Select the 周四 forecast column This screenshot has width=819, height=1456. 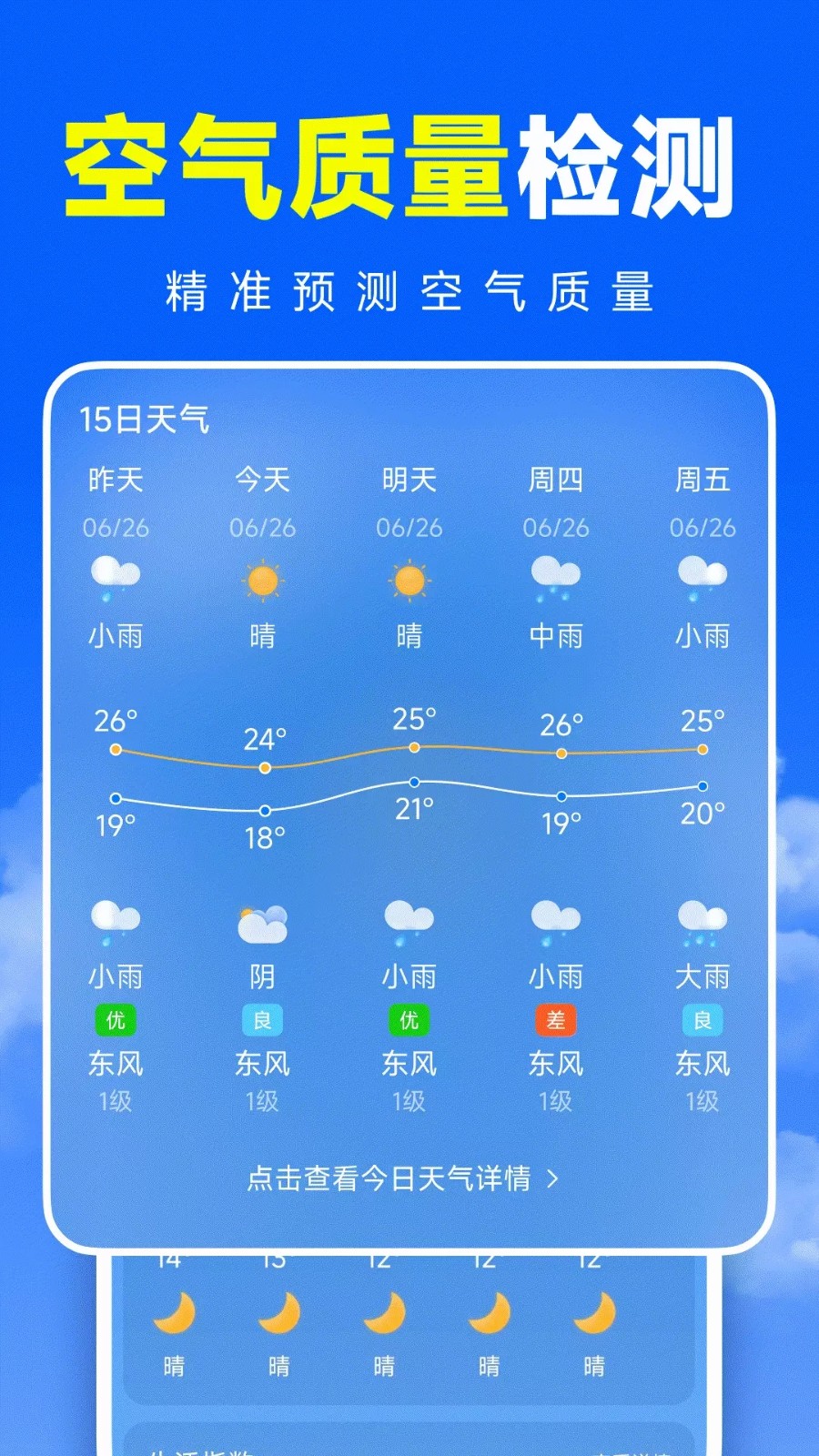[556, 480]
